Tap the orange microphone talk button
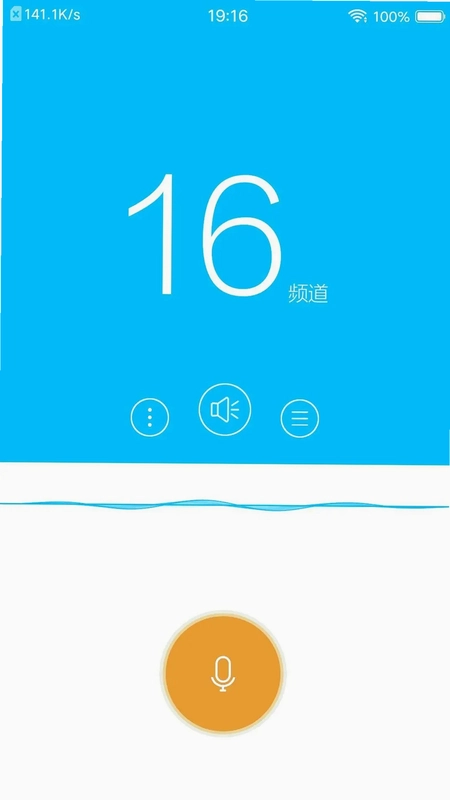 (x=223, y=673)
